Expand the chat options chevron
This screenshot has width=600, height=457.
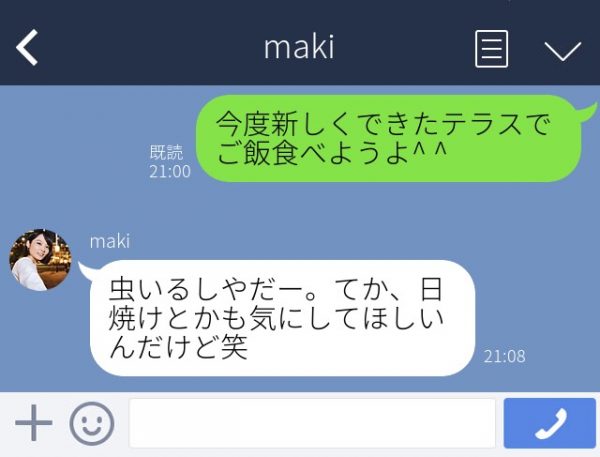562,49
